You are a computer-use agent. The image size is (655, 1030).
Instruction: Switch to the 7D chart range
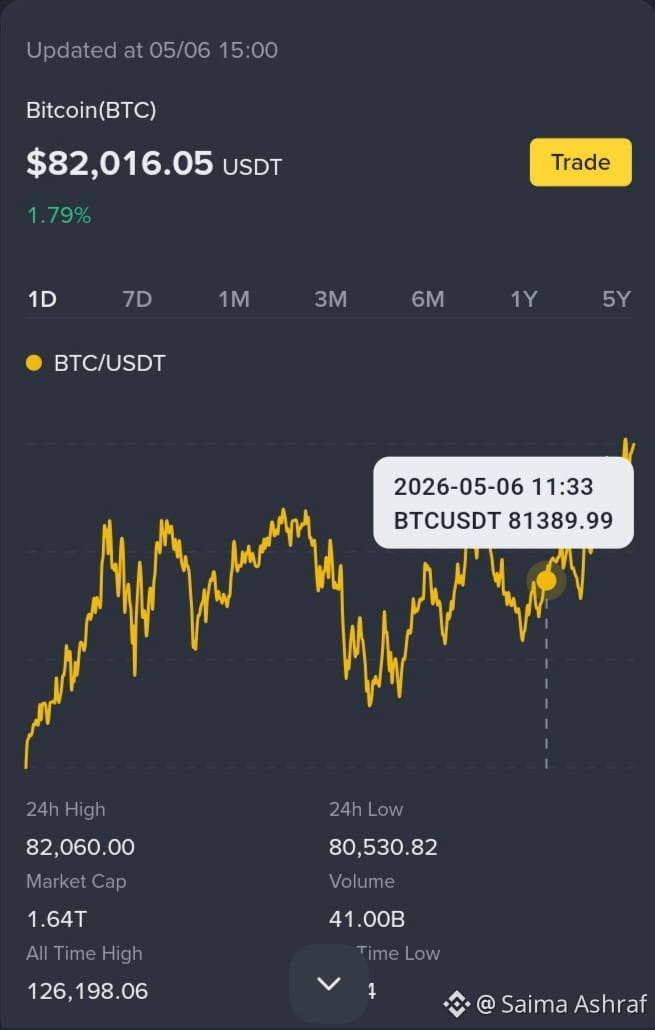137,300
